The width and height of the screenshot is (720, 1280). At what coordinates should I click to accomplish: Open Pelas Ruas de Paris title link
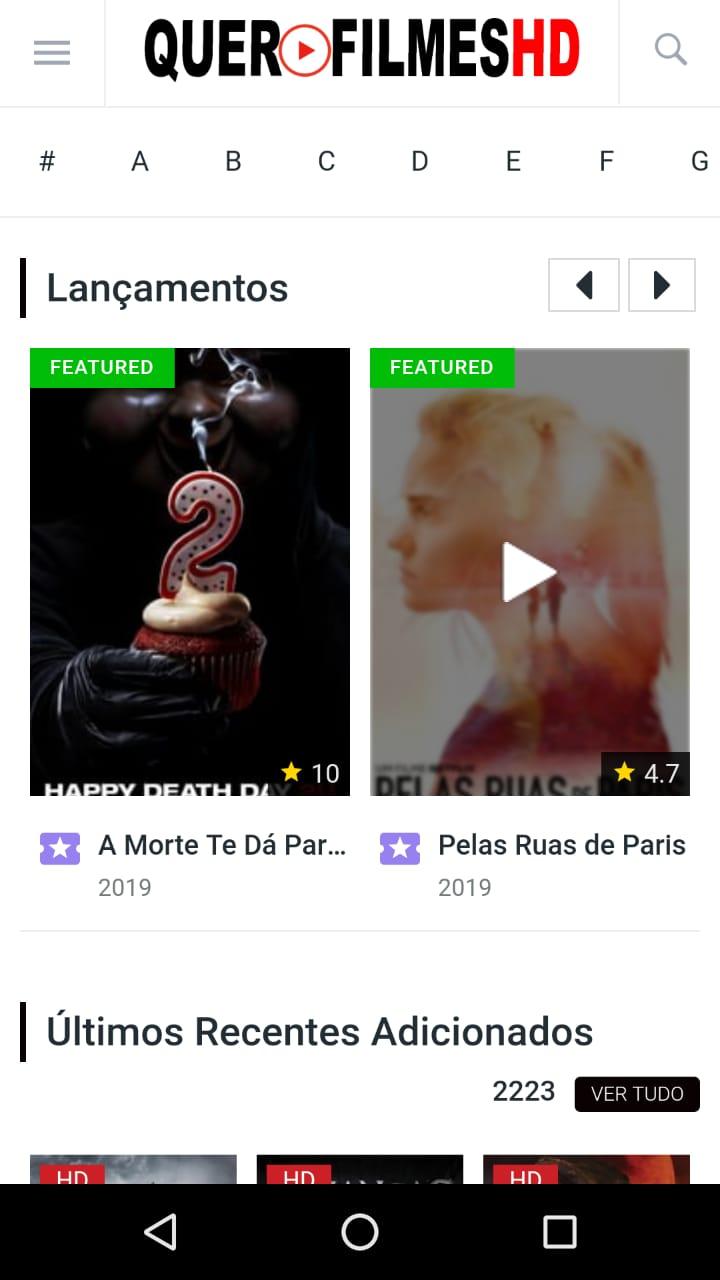[562, 845]
